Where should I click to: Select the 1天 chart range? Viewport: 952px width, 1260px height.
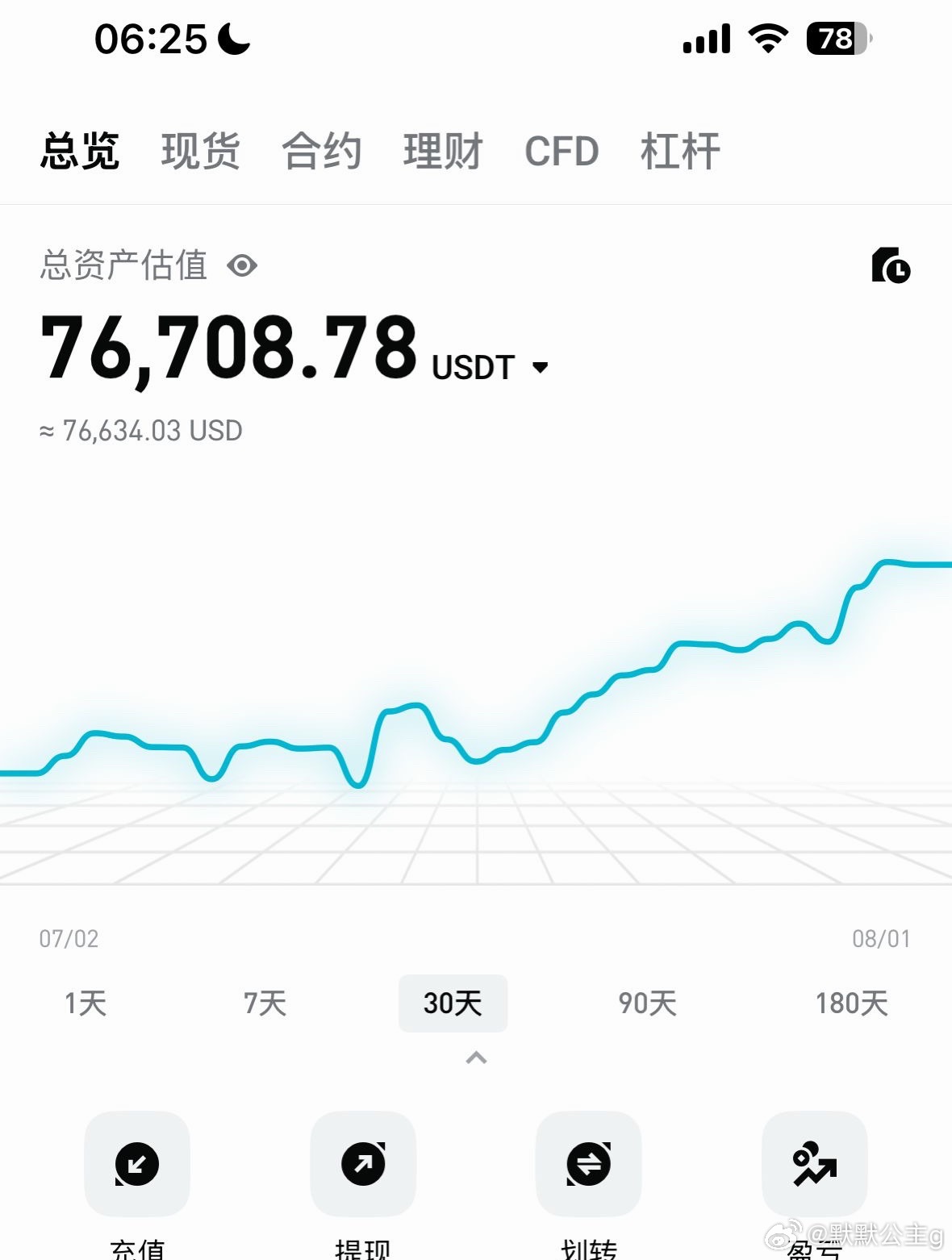tap(86, 1003)
